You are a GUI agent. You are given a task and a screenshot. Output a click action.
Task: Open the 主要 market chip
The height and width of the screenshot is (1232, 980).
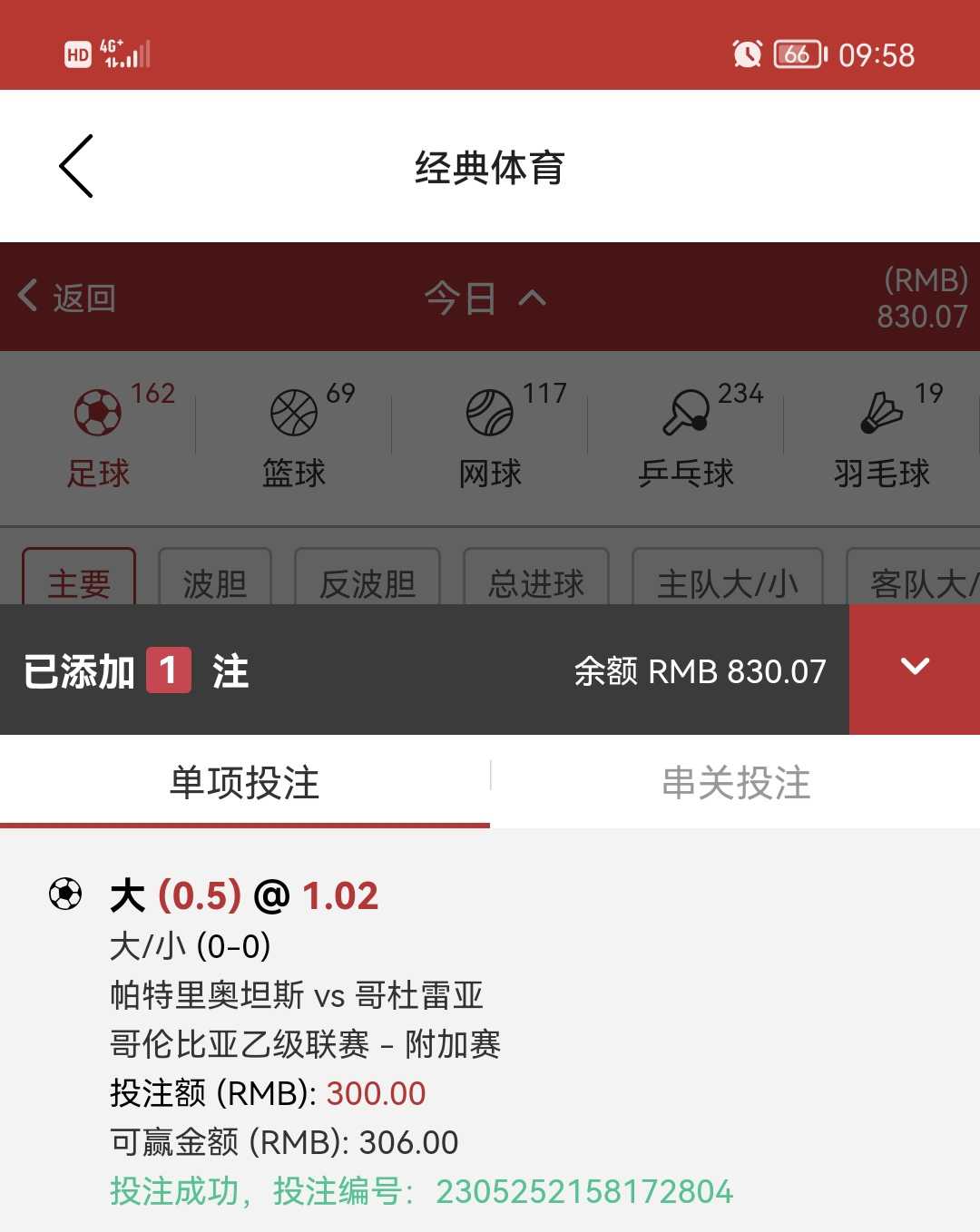[x=79, y=579]
